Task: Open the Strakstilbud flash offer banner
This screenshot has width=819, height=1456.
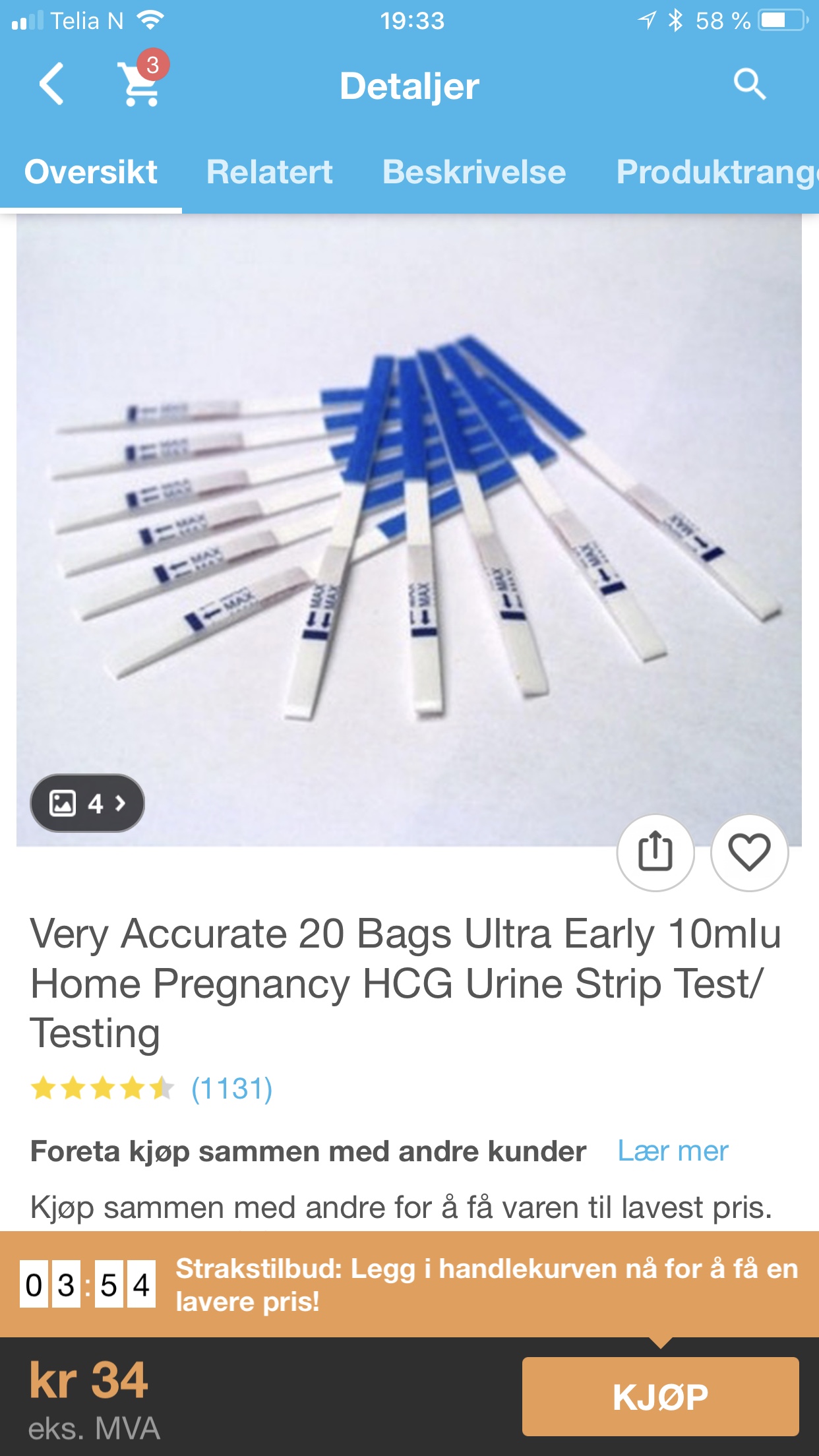Action: (x=485, y=1285)
